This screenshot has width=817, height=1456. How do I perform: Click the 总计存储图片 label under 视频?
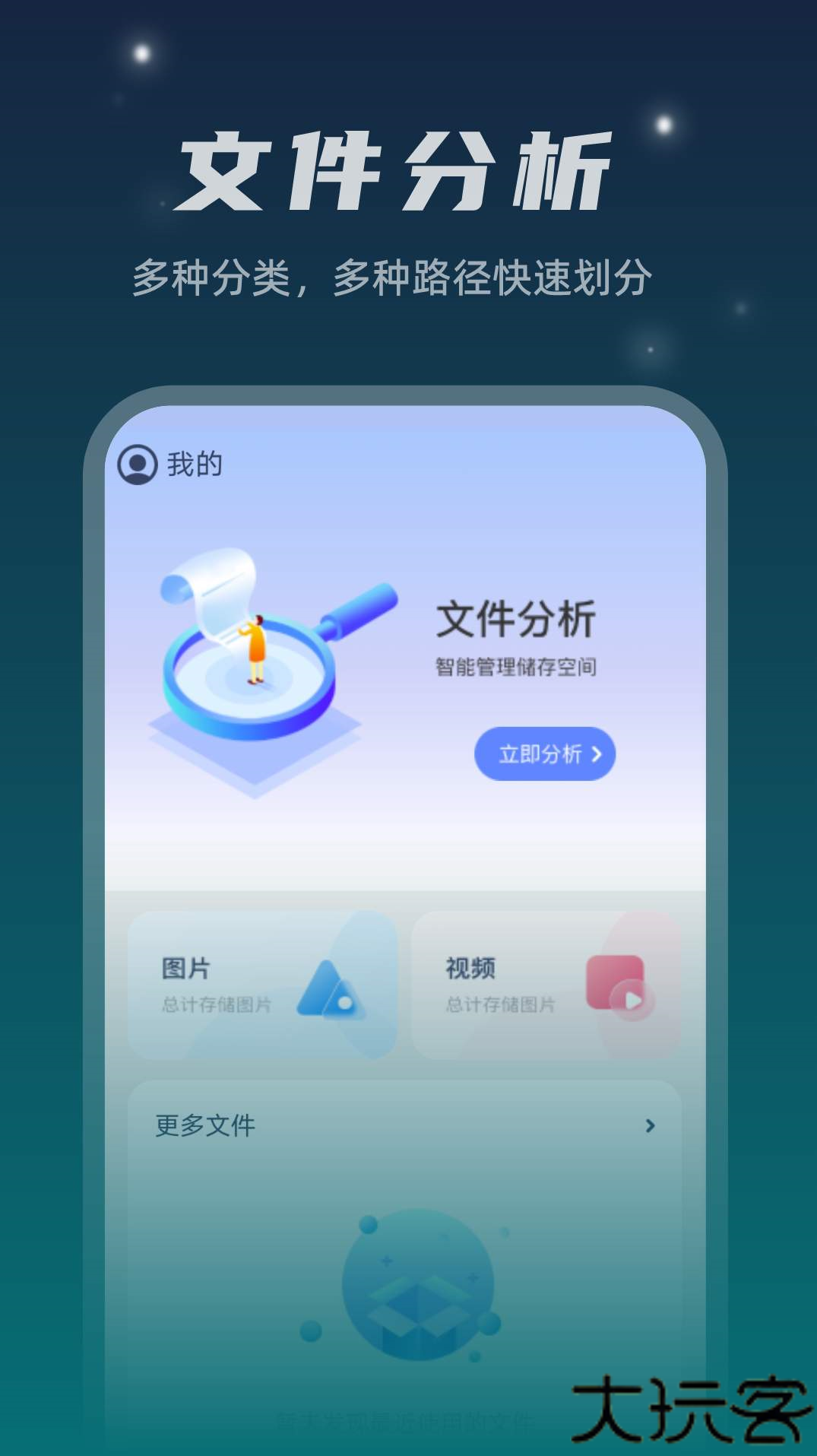498,1005
